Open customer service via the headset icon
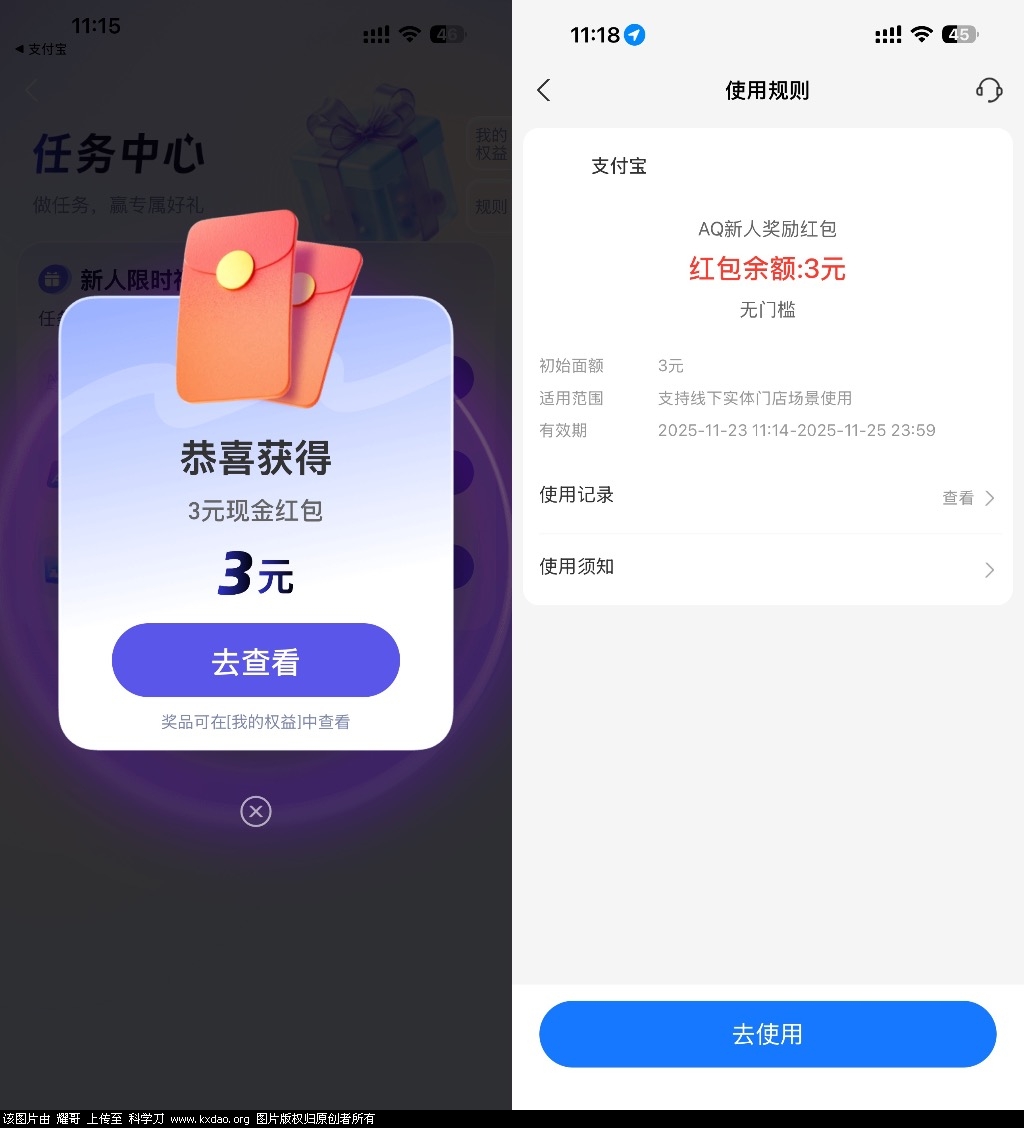This screenshot has height=1128, width=1024. [x=988, y=91]
